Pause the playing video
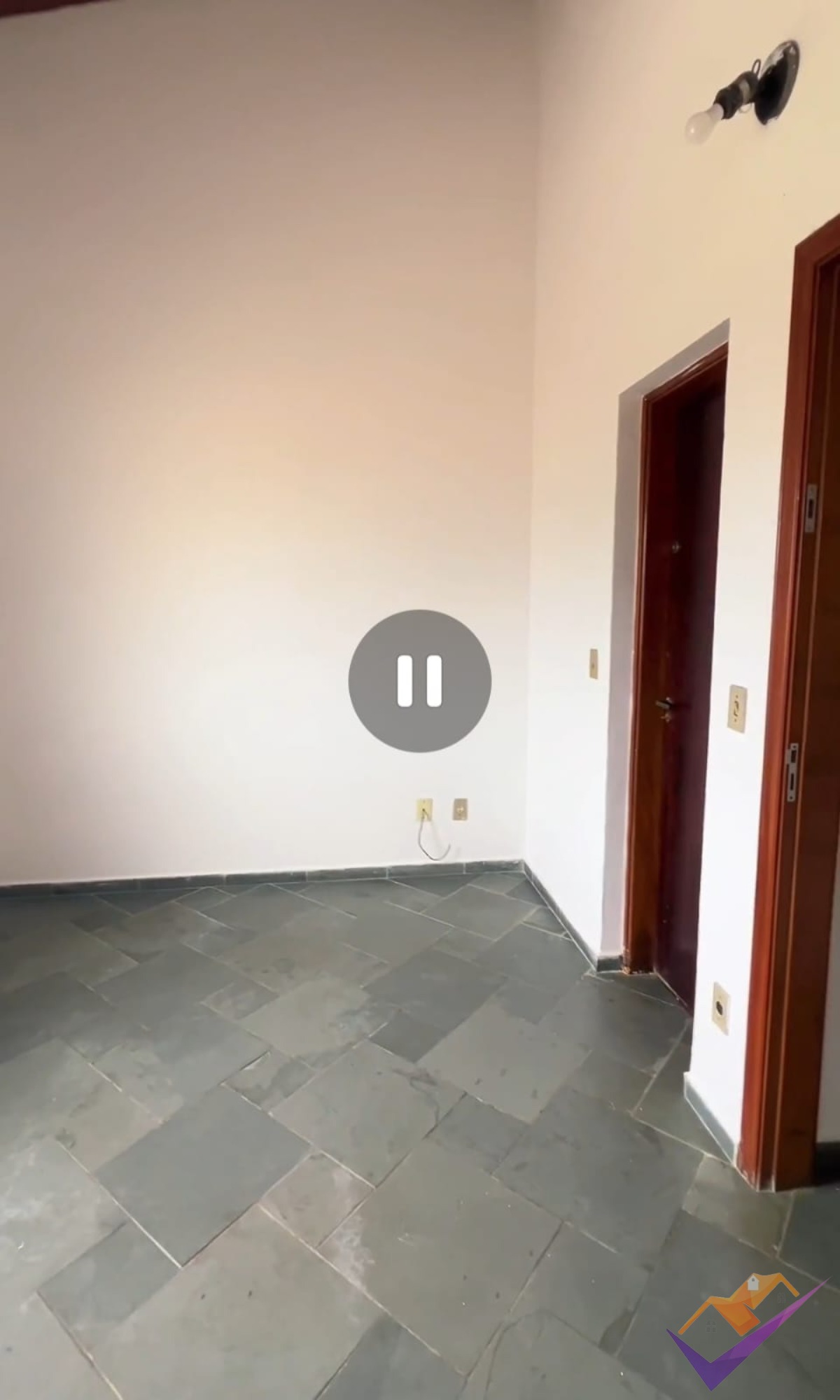This screenshot has height=1400, width=840. tap(419, 680)
